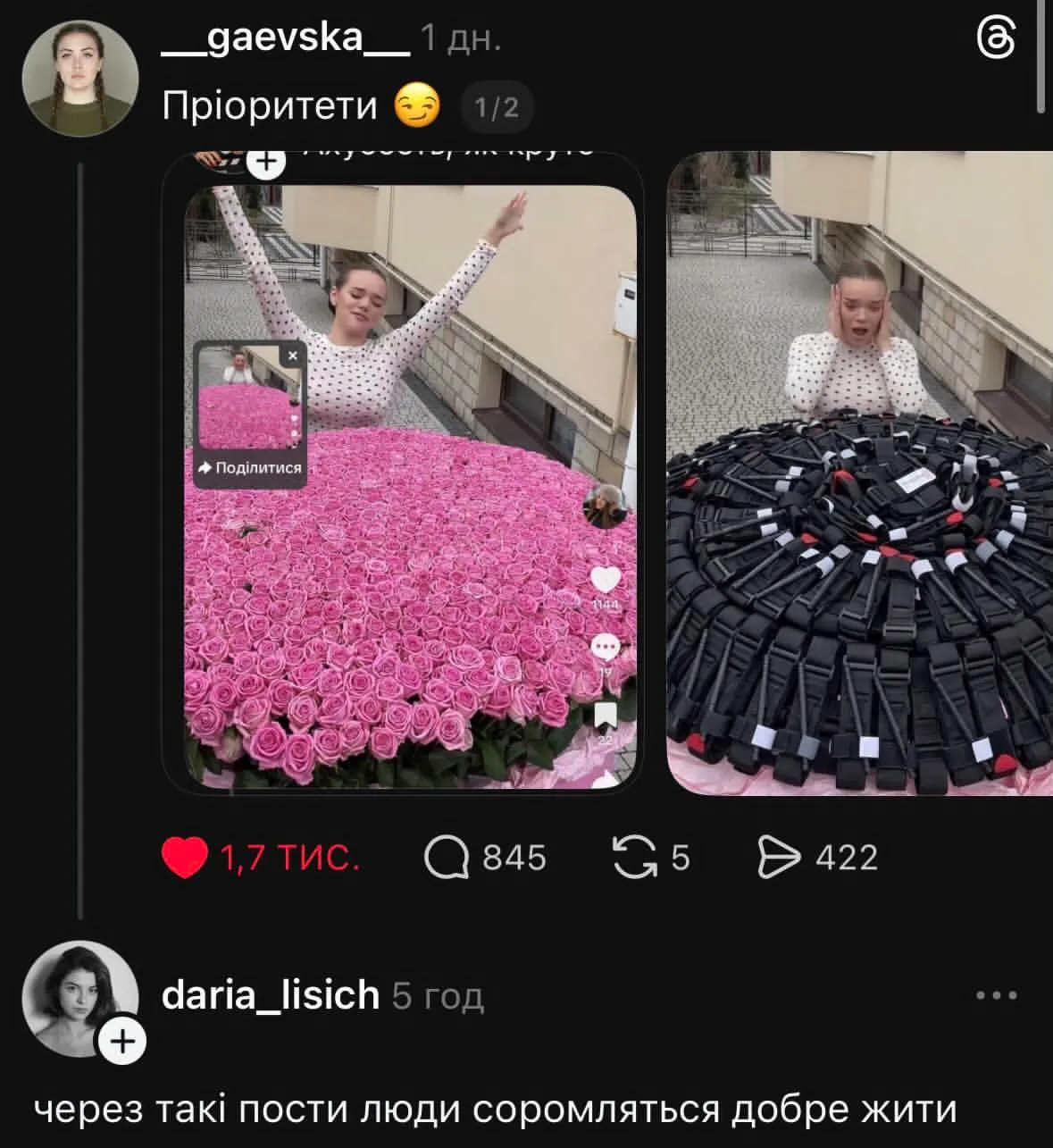
Task: Open the __gaevska__ username link
Action: 285,39
